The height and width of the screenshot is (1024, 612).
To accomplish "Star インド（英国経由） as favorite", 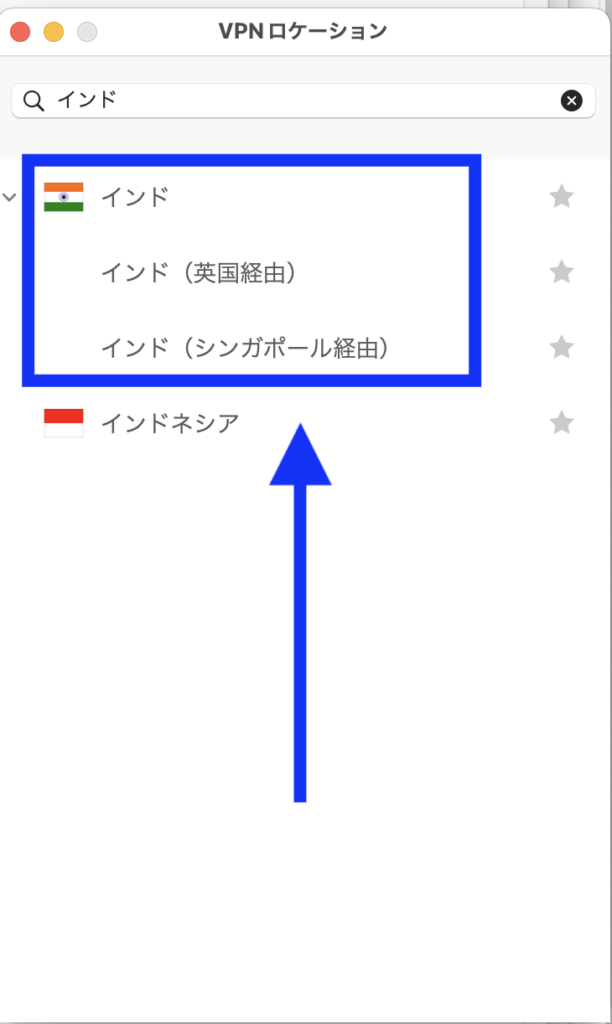I will coord(562,272).
